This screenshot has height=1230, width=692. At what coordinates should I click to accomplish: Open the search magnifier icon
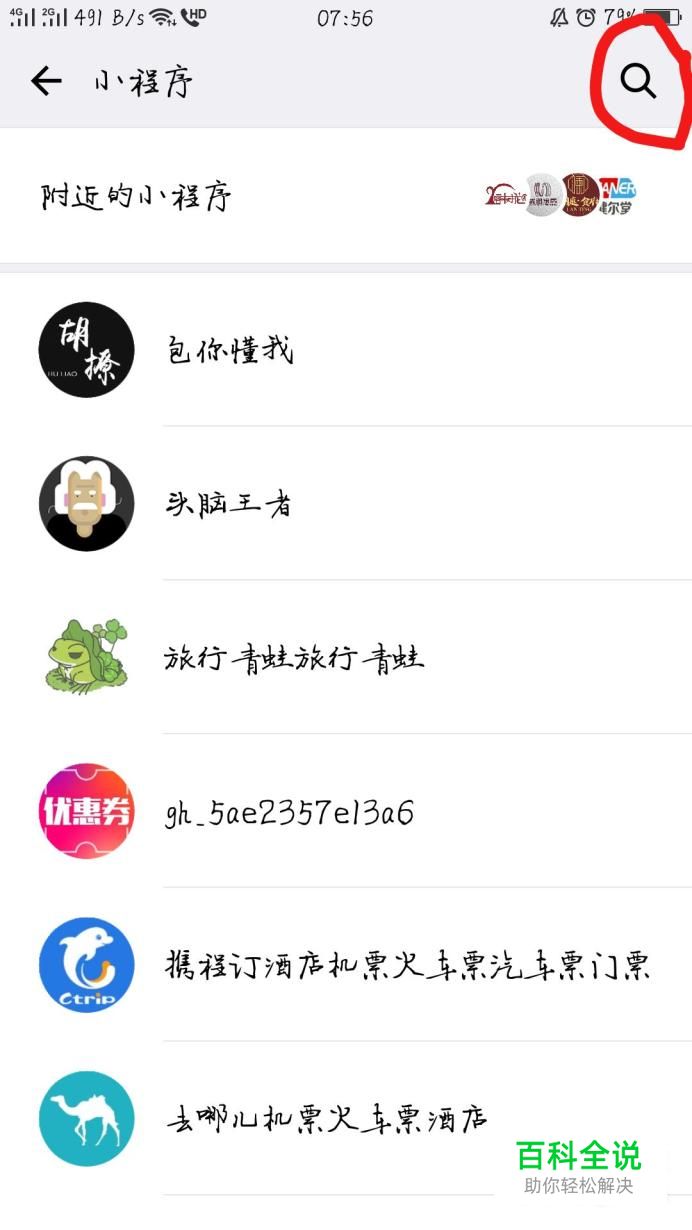(x=638, y=80)
